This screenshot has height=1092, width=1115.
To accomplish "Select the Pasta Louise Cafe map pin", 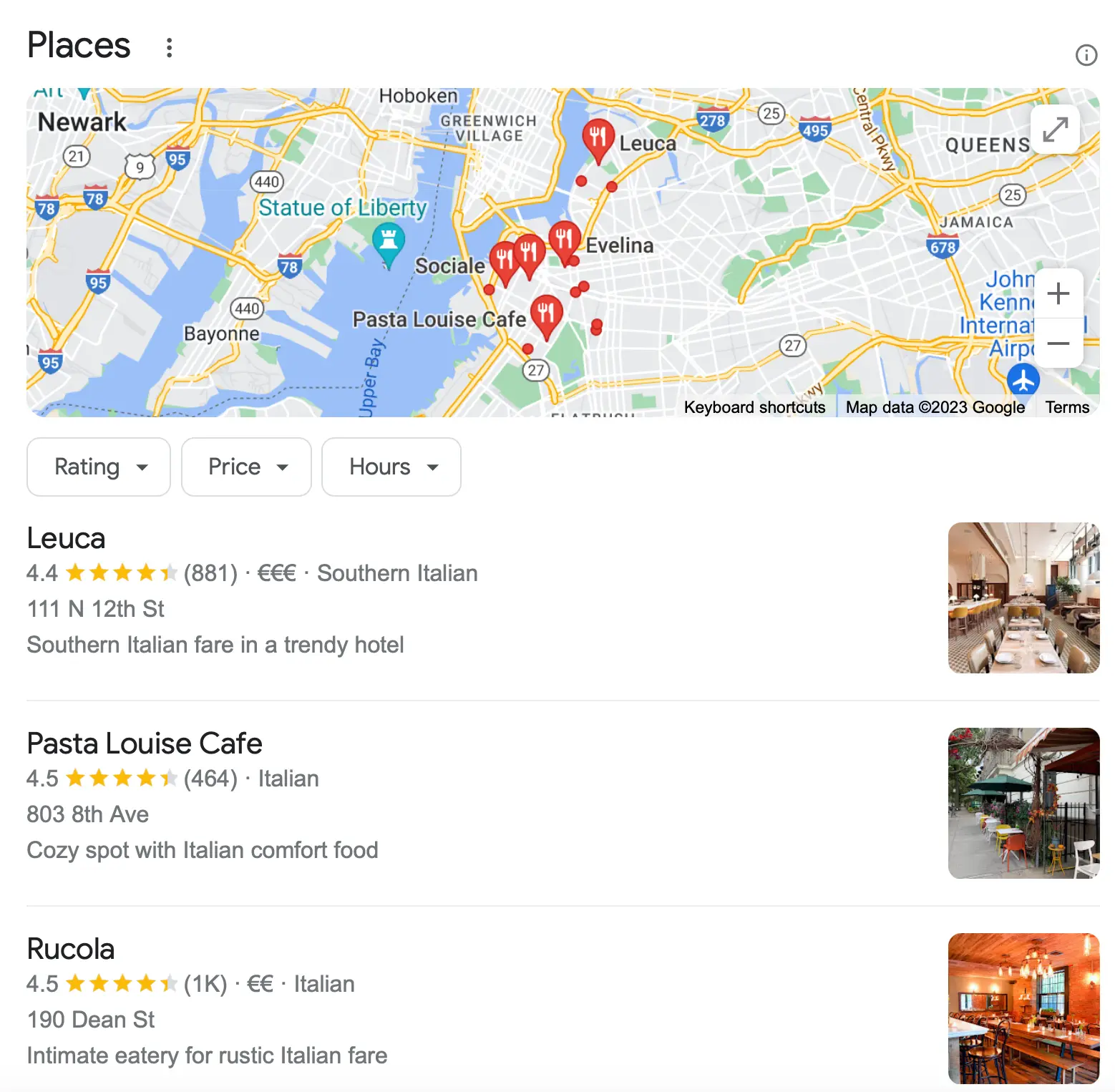I will tap(546, 313).
